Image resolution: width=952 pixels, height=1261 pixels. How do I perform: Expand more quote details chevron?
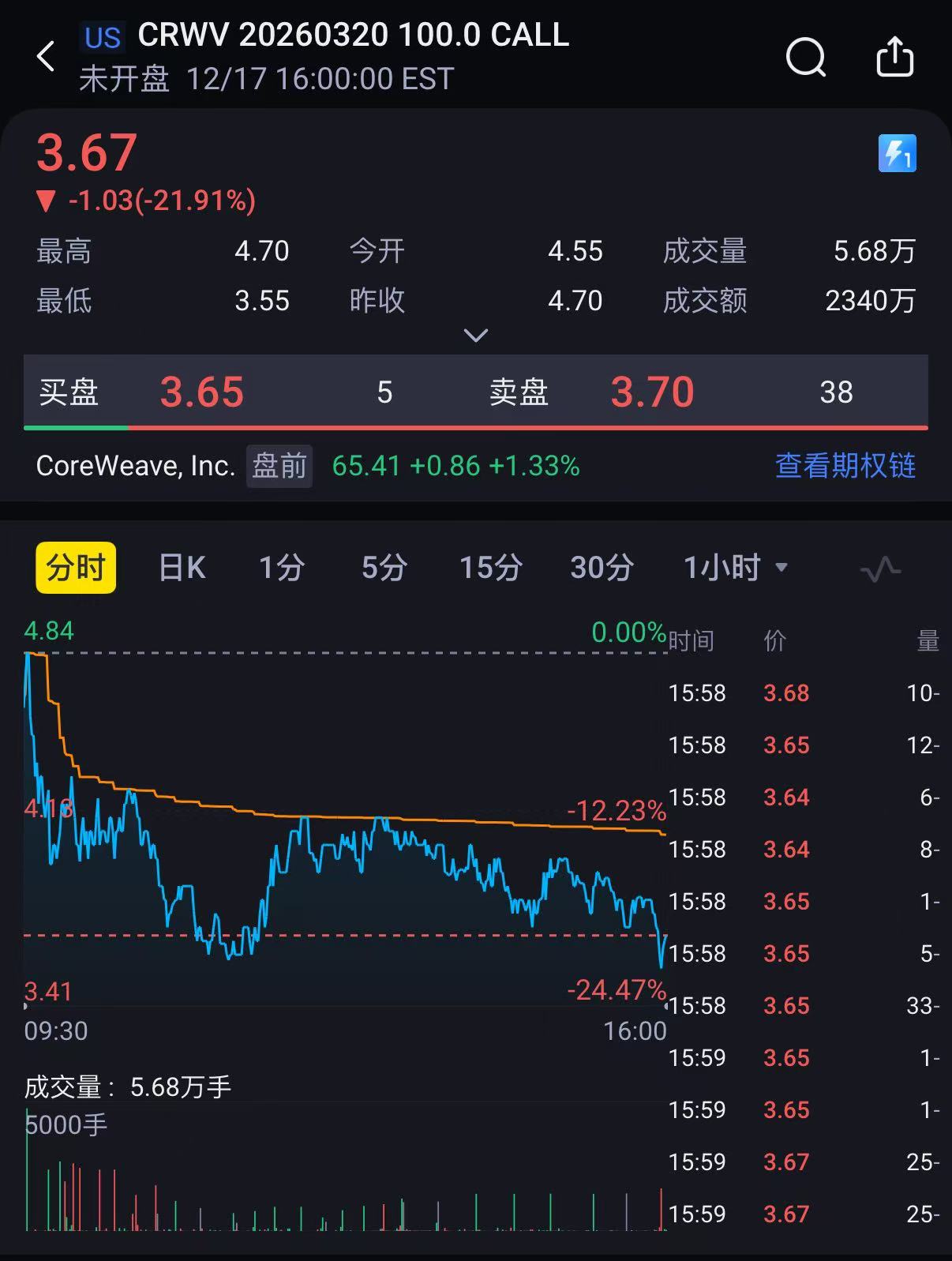point(475,336)
